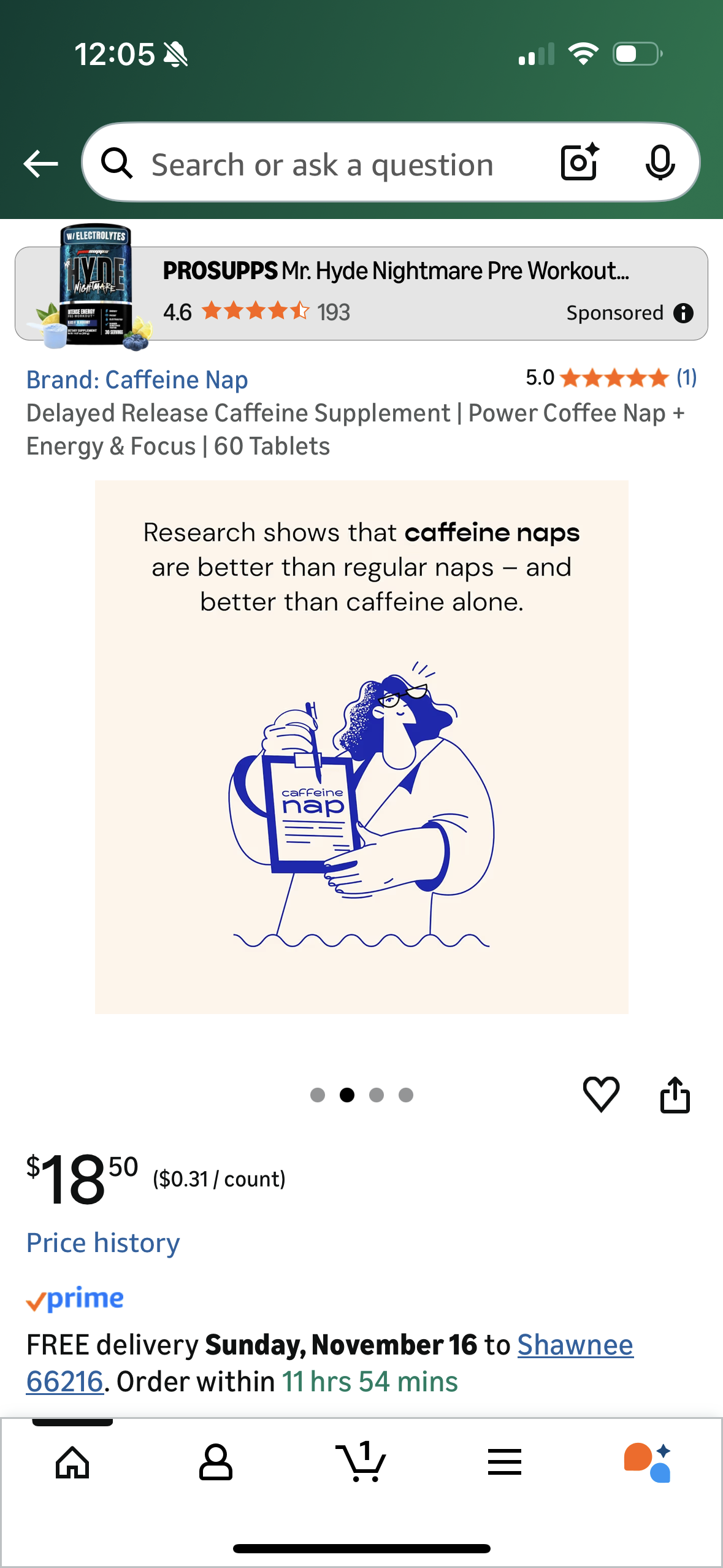Show sponsored ad info icon
Image resolution: width=723 pixels, height=1568 pixels.
tap(683, 313)
